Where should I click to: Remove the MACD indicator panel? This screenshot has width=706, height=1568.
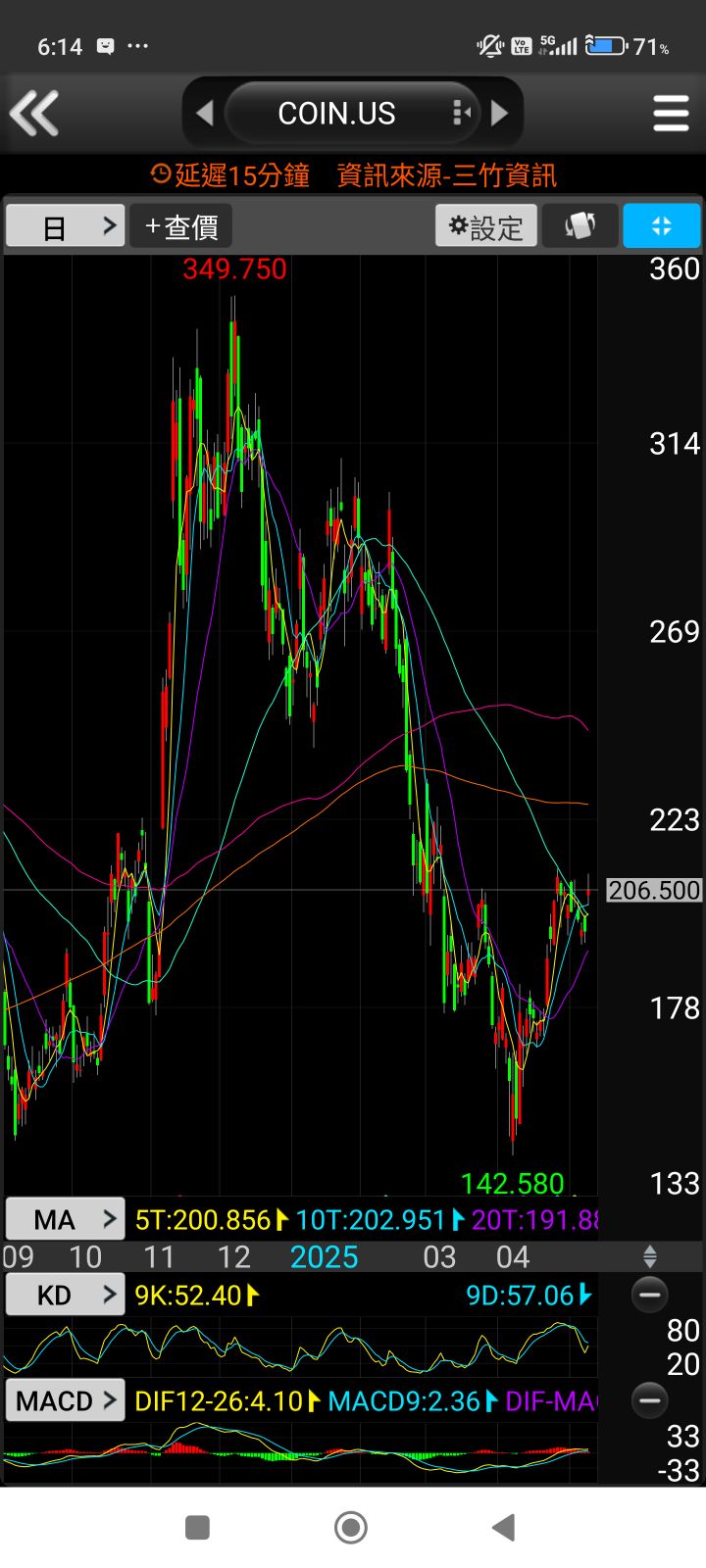[649, 1400]
